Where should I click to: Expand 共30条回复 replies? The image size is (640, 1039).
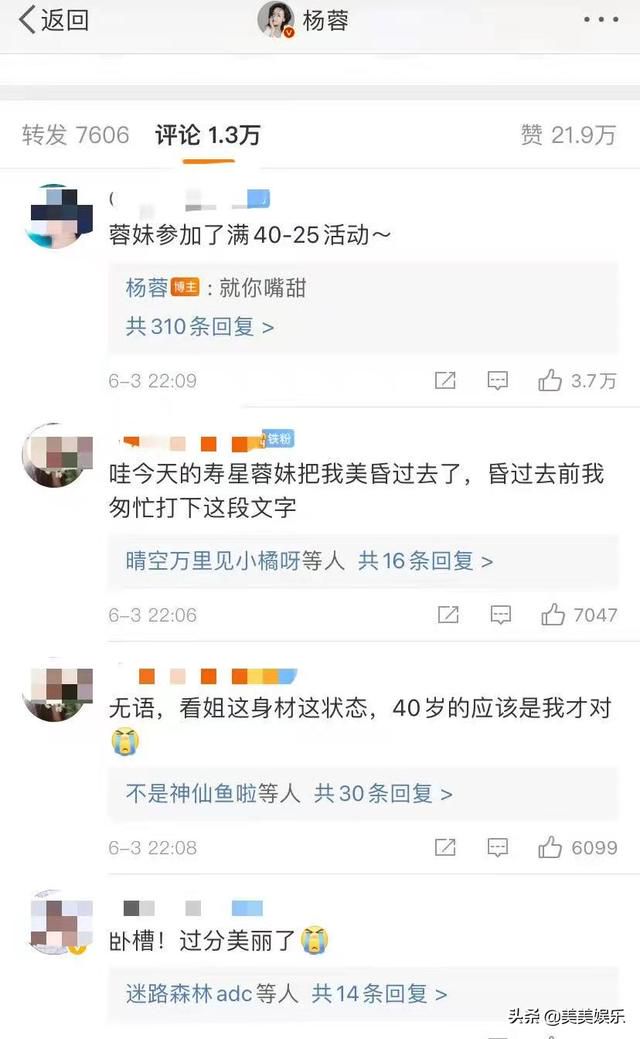(383, 794)
